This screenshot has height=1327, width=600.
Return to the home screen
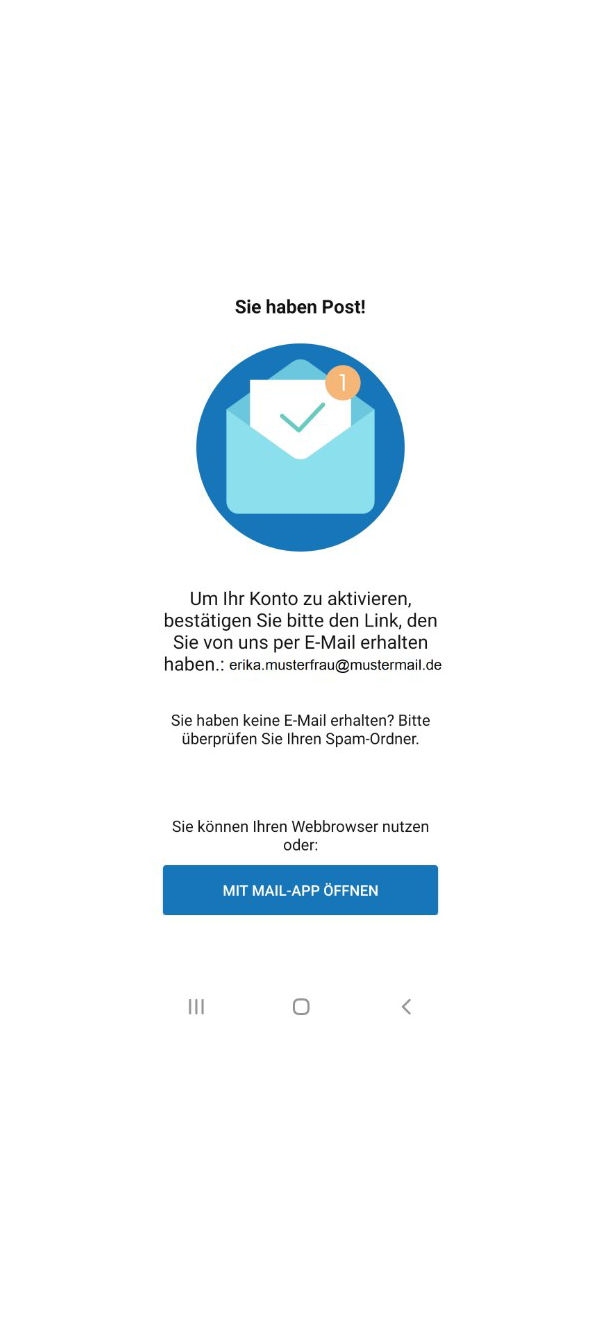pos(301,1007)
